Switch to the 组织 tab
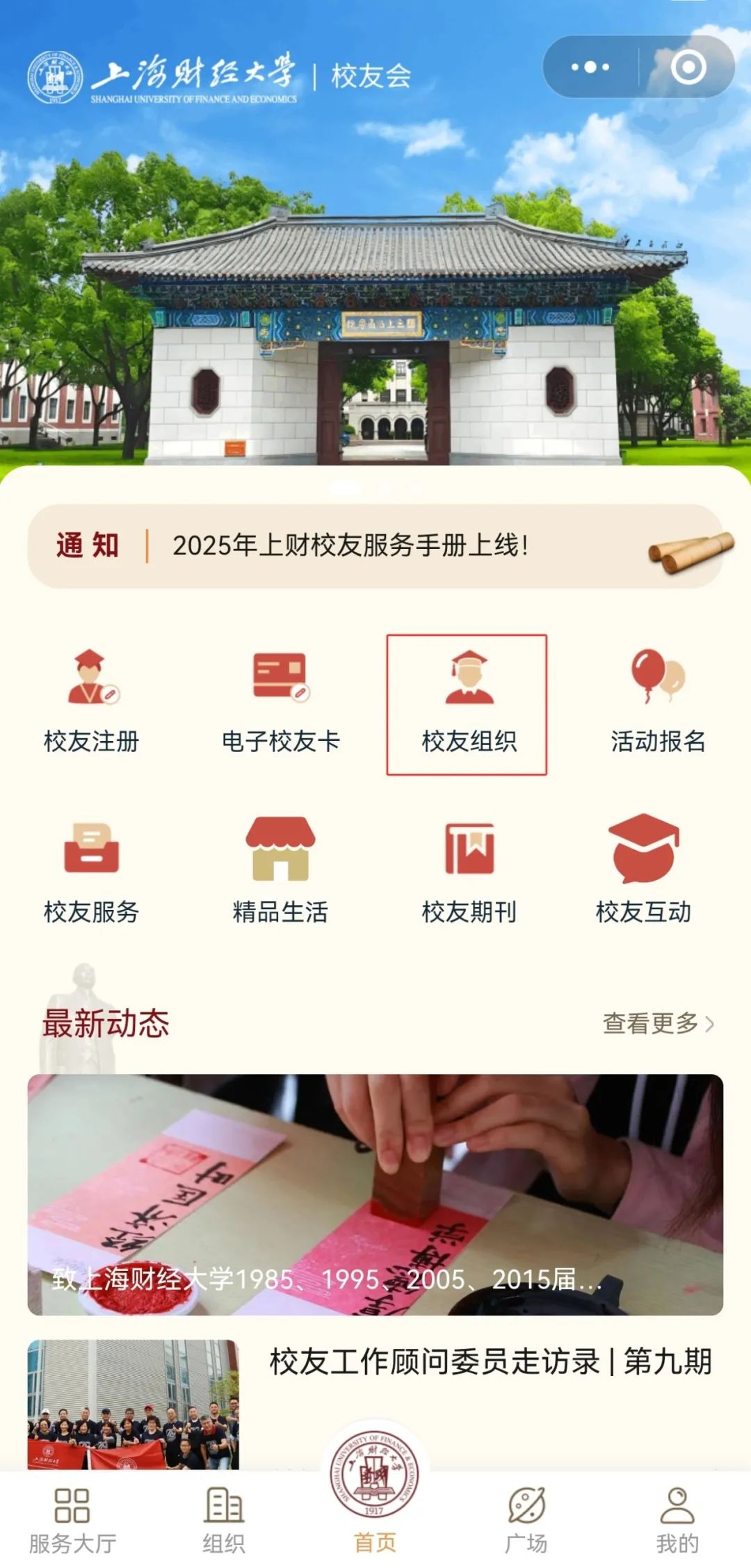This screenshot has height=1568, width=751. [223, 1521]
